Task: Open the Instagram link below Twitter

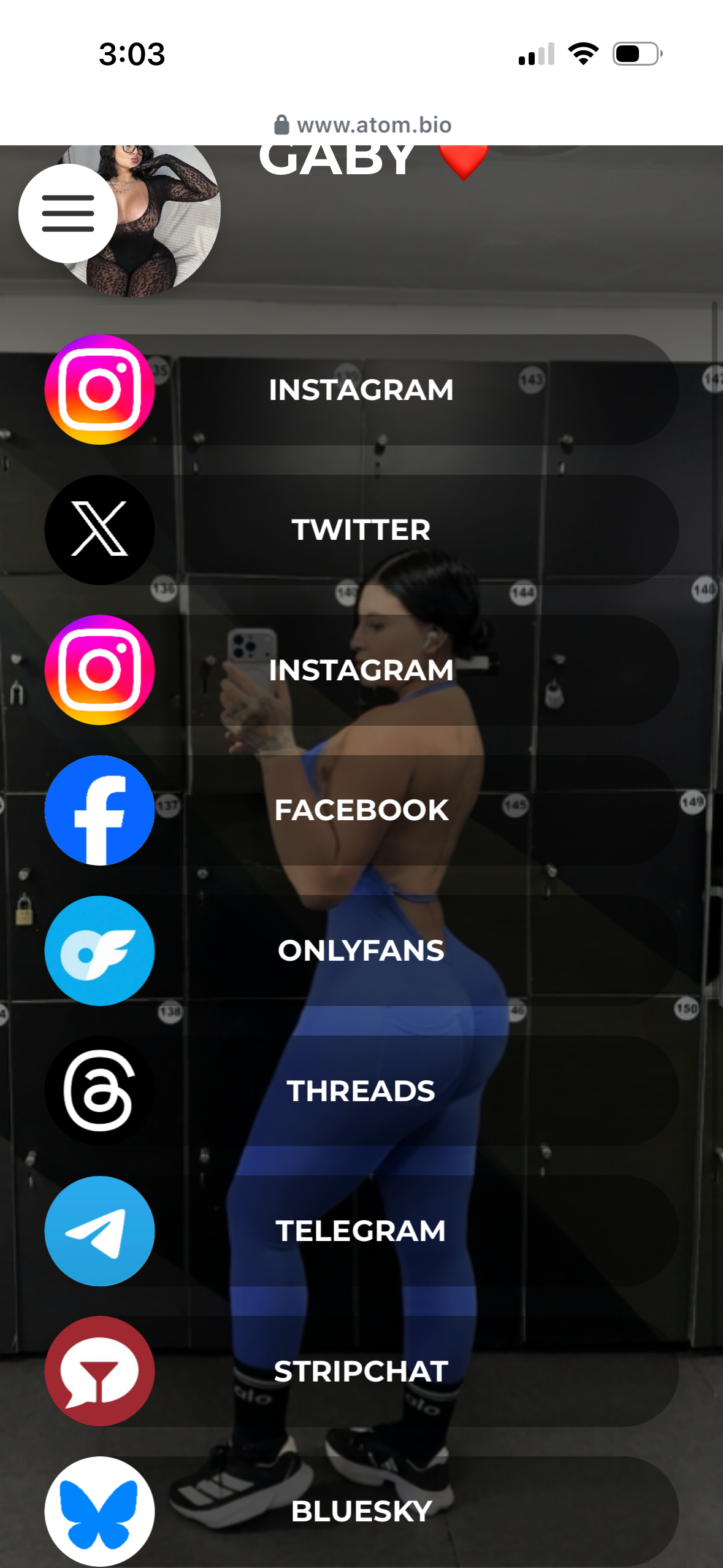Action: 361,670
